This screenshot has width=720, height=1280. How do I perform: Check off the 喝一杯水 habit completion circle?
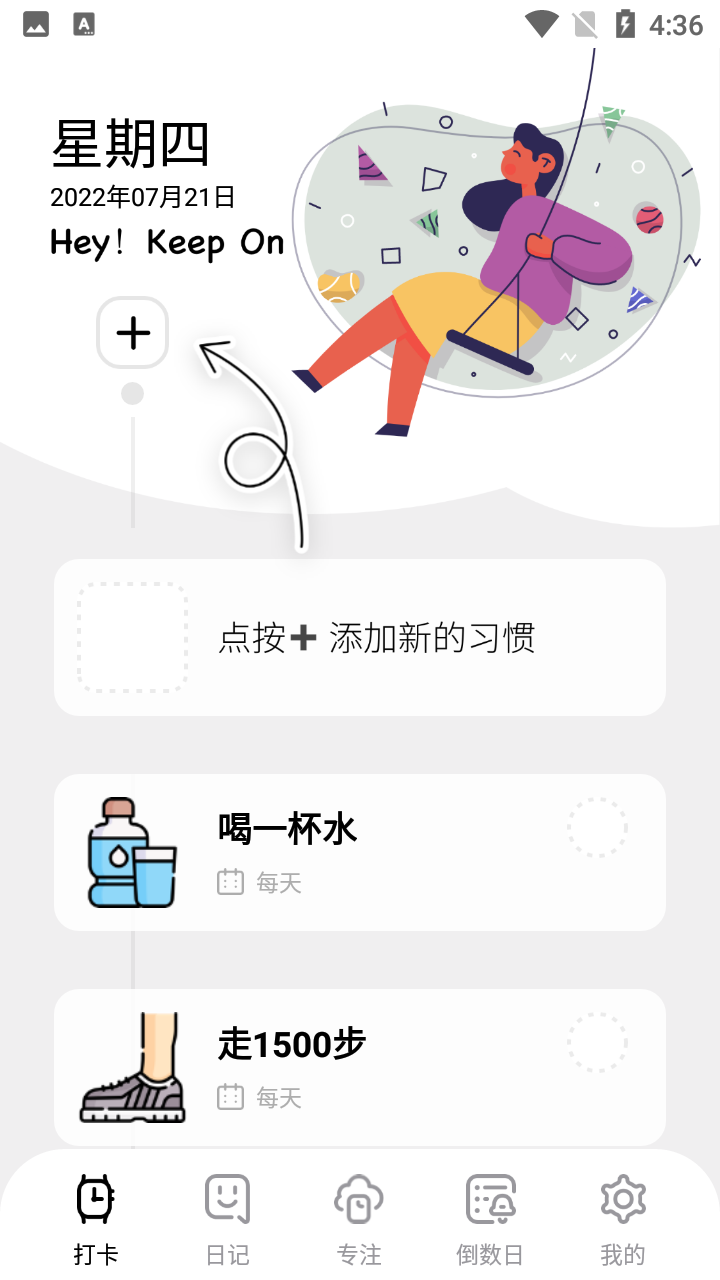point(597,827)
